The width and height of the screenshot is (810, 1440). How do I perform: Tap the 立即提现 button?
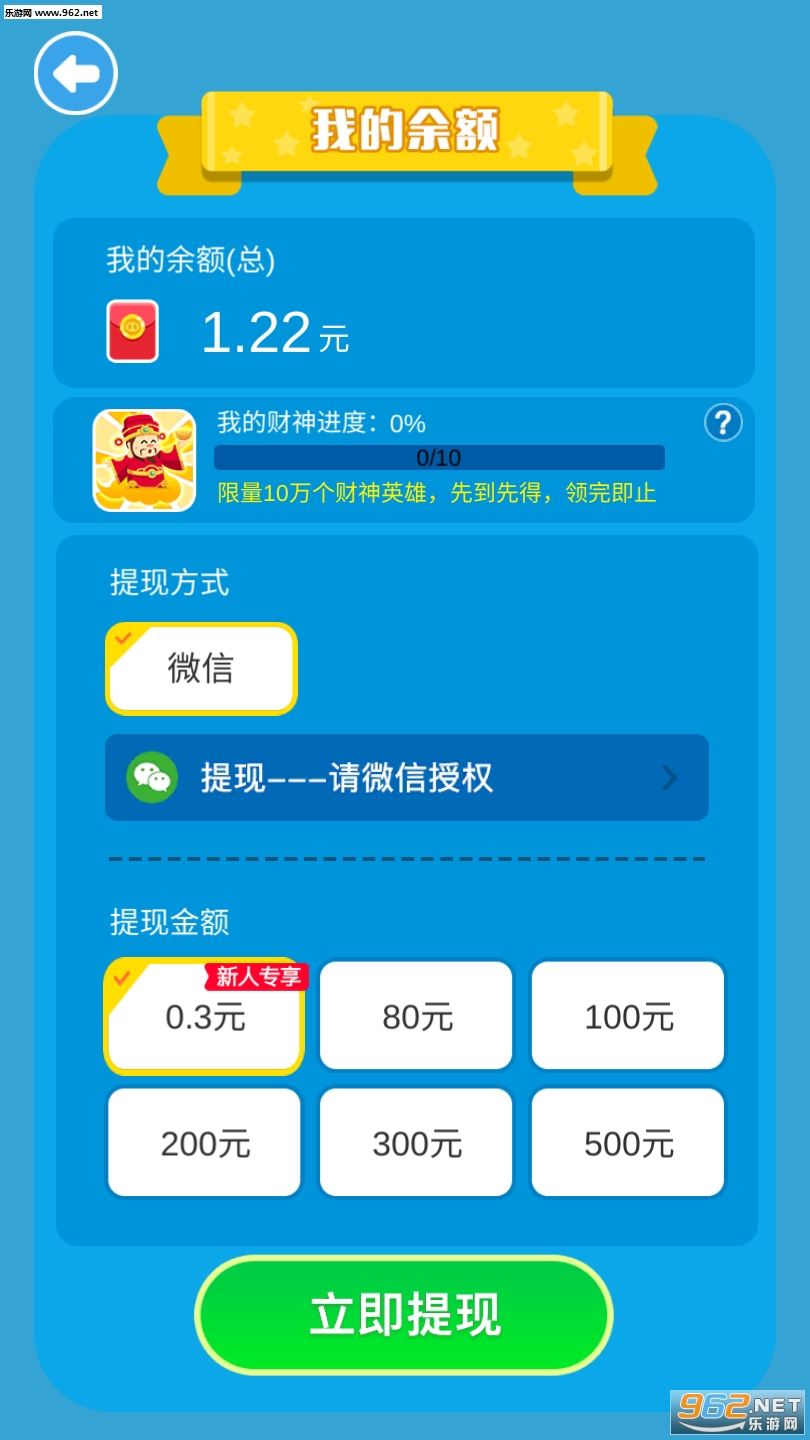pos(404,1315)
